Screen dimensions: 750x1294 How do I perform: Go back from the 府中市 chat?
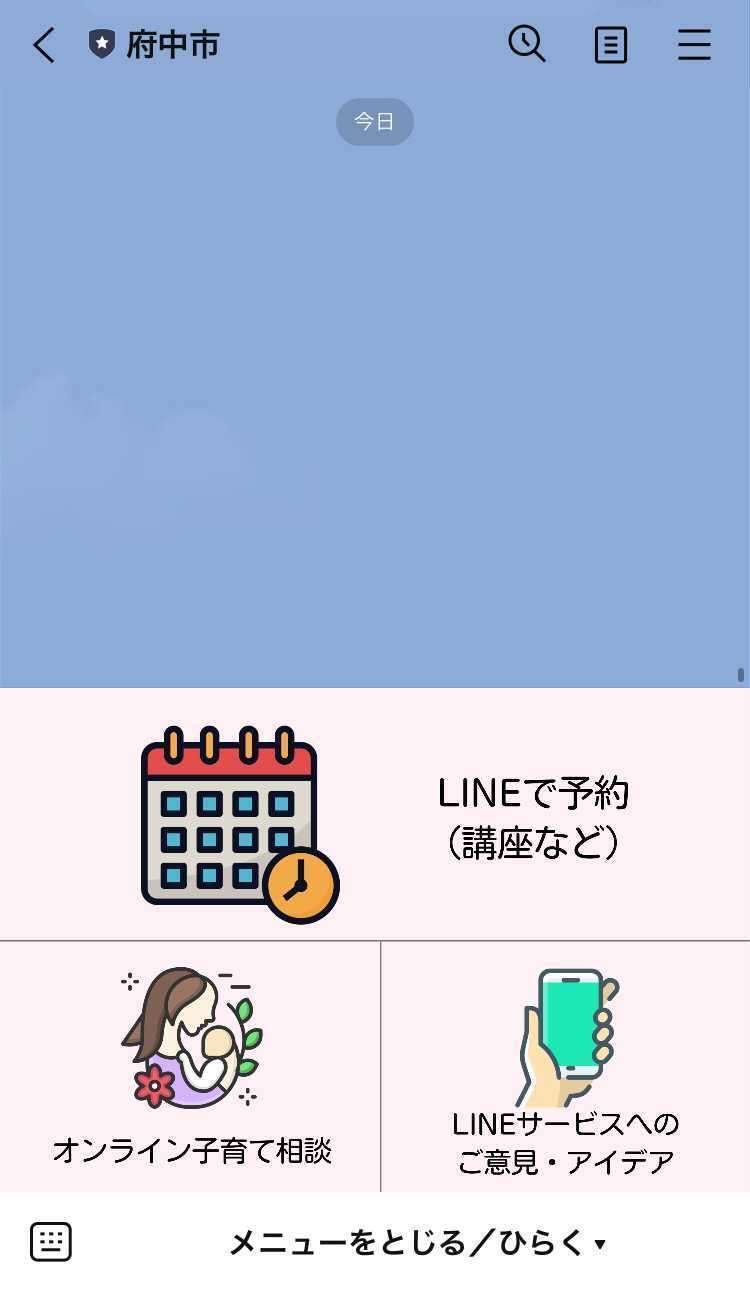[44, 45]
